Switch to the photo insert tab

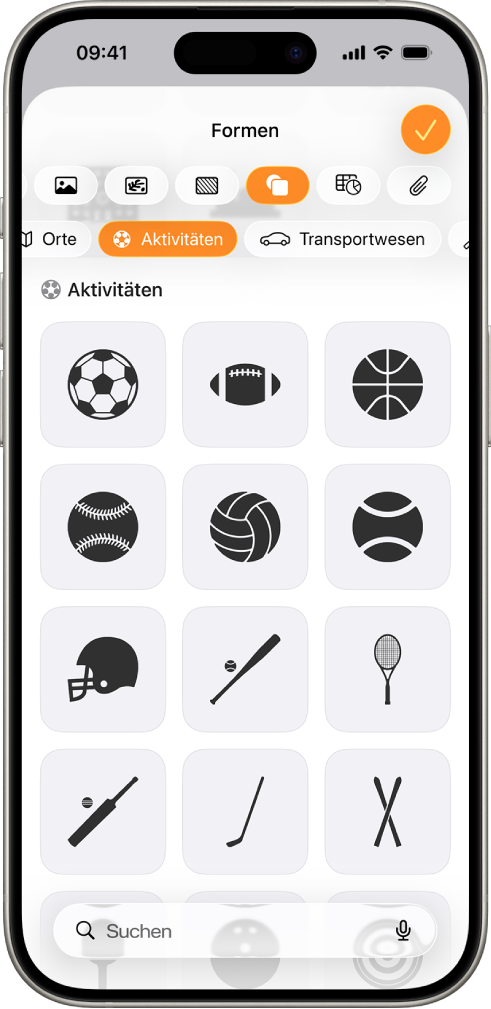pyautogui.click(x=66, y=186)
